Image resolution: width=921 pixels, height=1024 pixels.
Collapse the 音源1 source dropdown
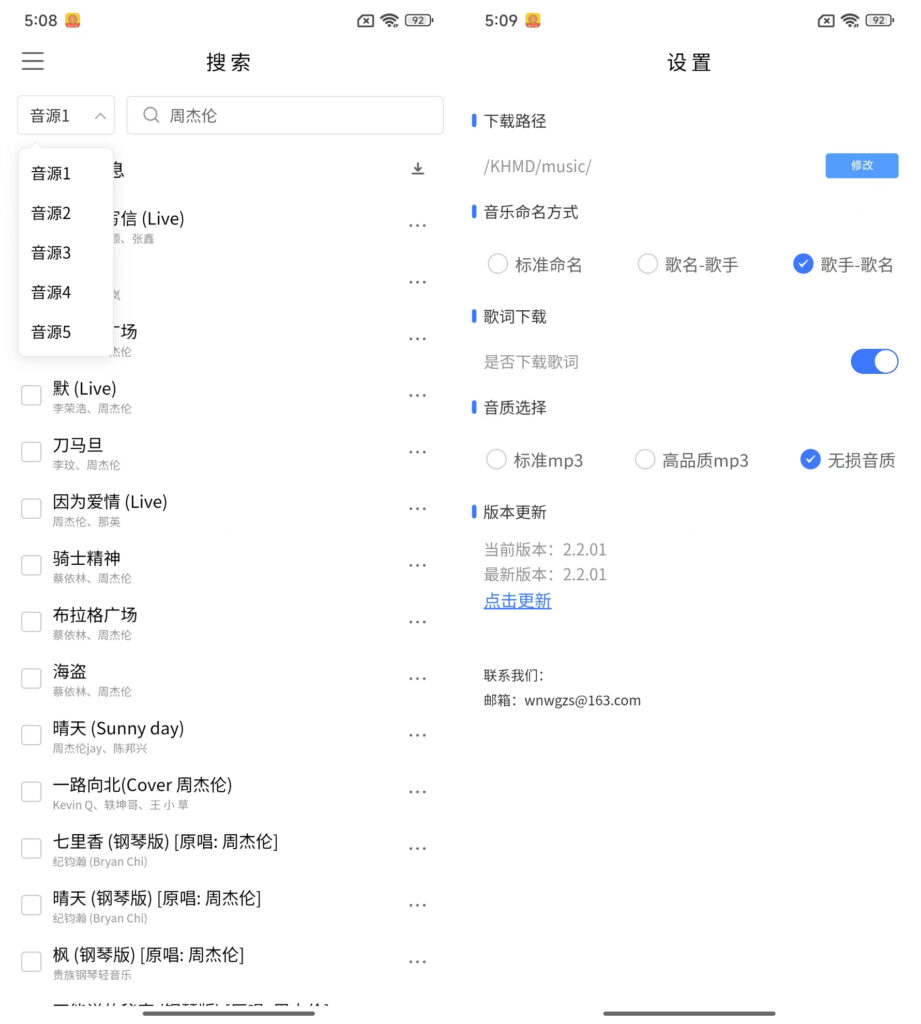tap(66, 115)
